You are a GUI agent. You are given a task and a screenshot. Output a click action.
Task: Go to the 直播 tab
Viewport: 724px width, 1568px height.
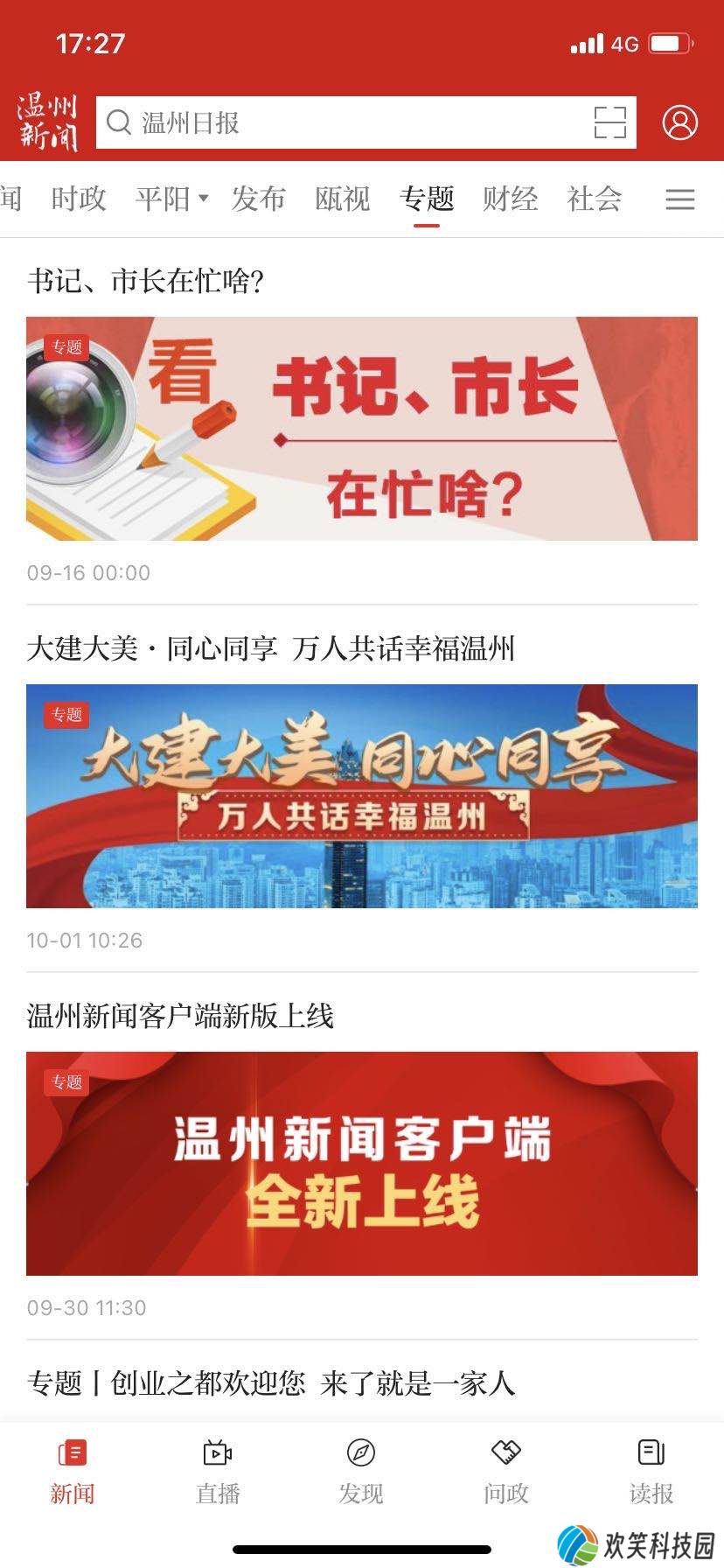(218, 1472)
